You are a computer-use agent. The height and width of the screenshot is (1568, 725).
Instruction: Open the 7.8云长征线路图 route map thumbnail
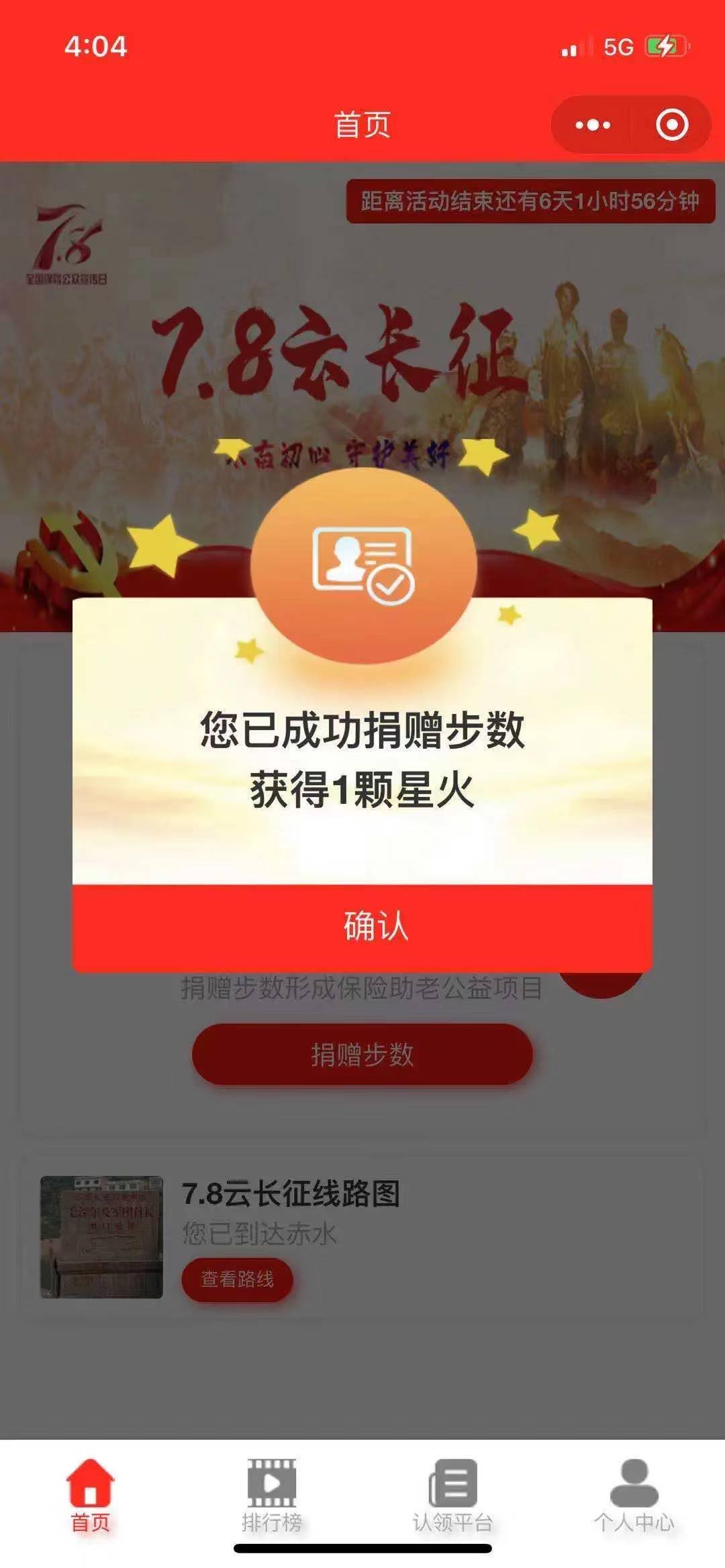pyautogui.click(x=101, y=1237)
